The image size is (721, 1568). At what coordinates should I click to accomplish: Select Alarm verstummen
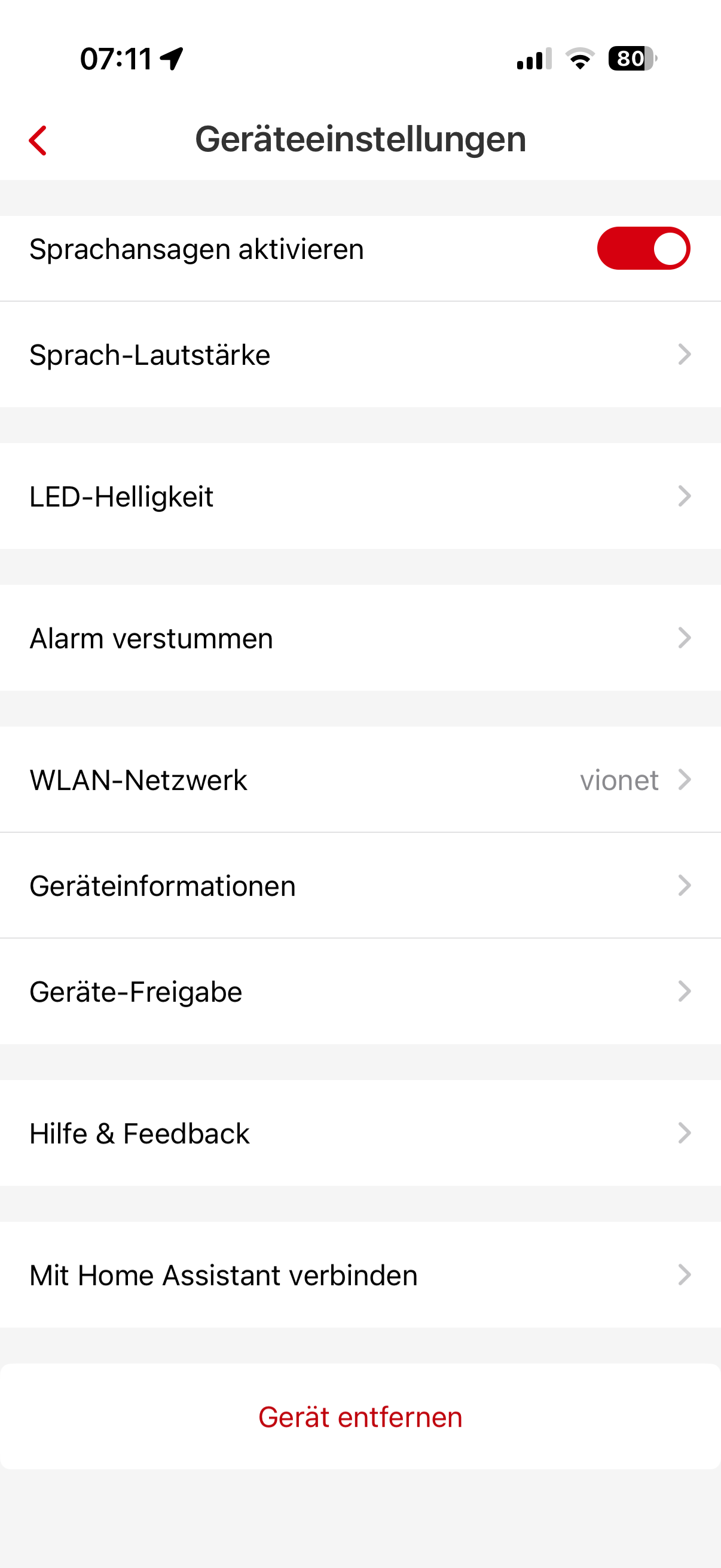360,638
